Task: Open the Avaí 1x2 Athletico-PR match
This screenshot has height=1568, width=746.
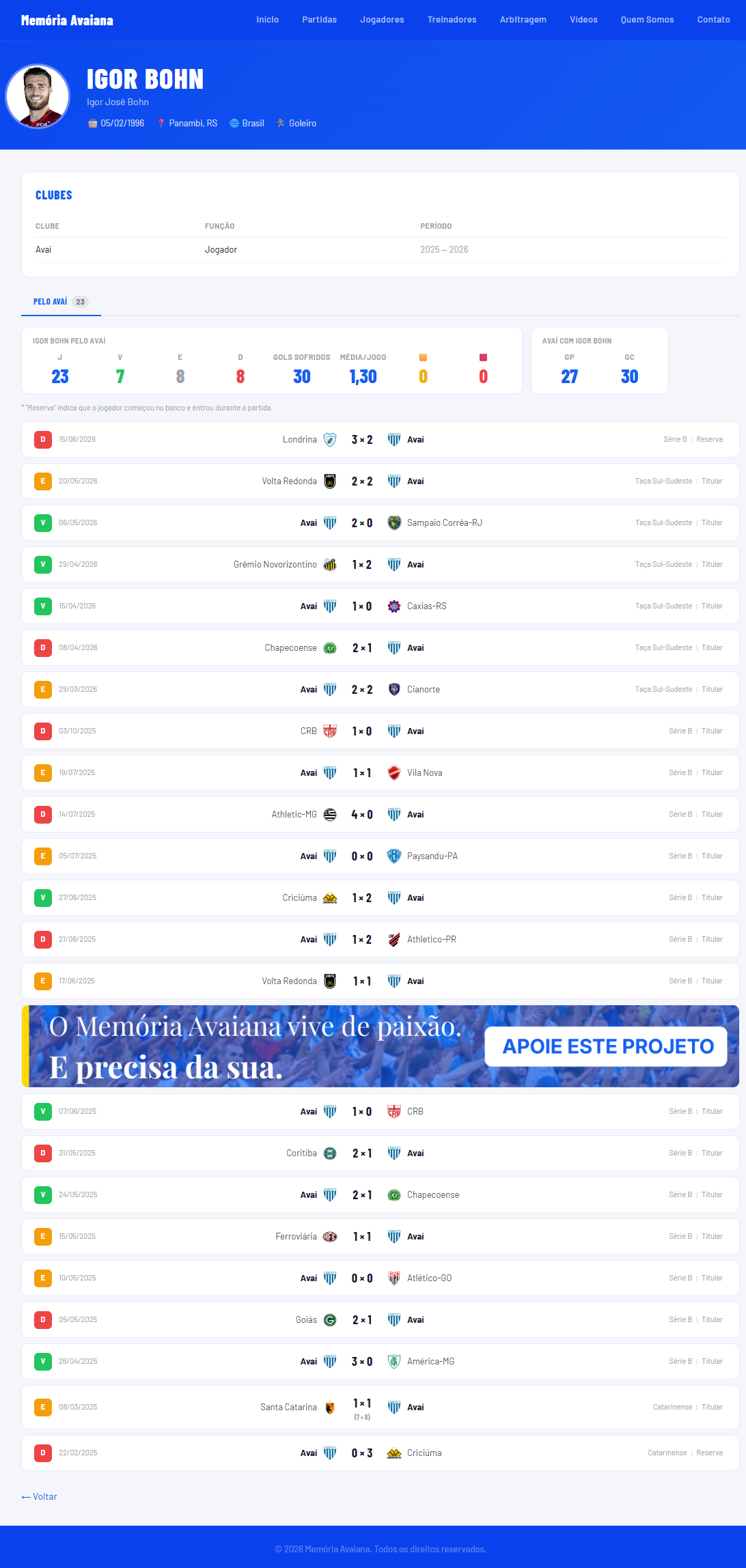Action: (x=380, y=940)
